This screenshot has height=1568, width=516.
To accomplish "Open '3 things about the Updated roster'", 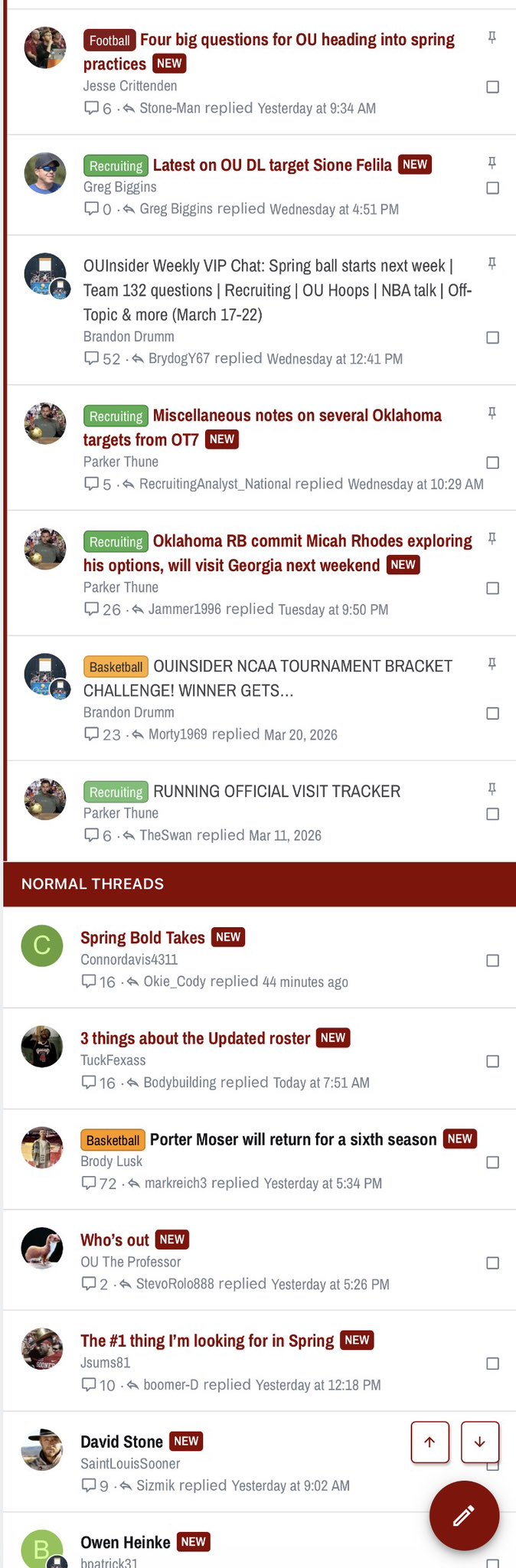I will (195, 1039).
